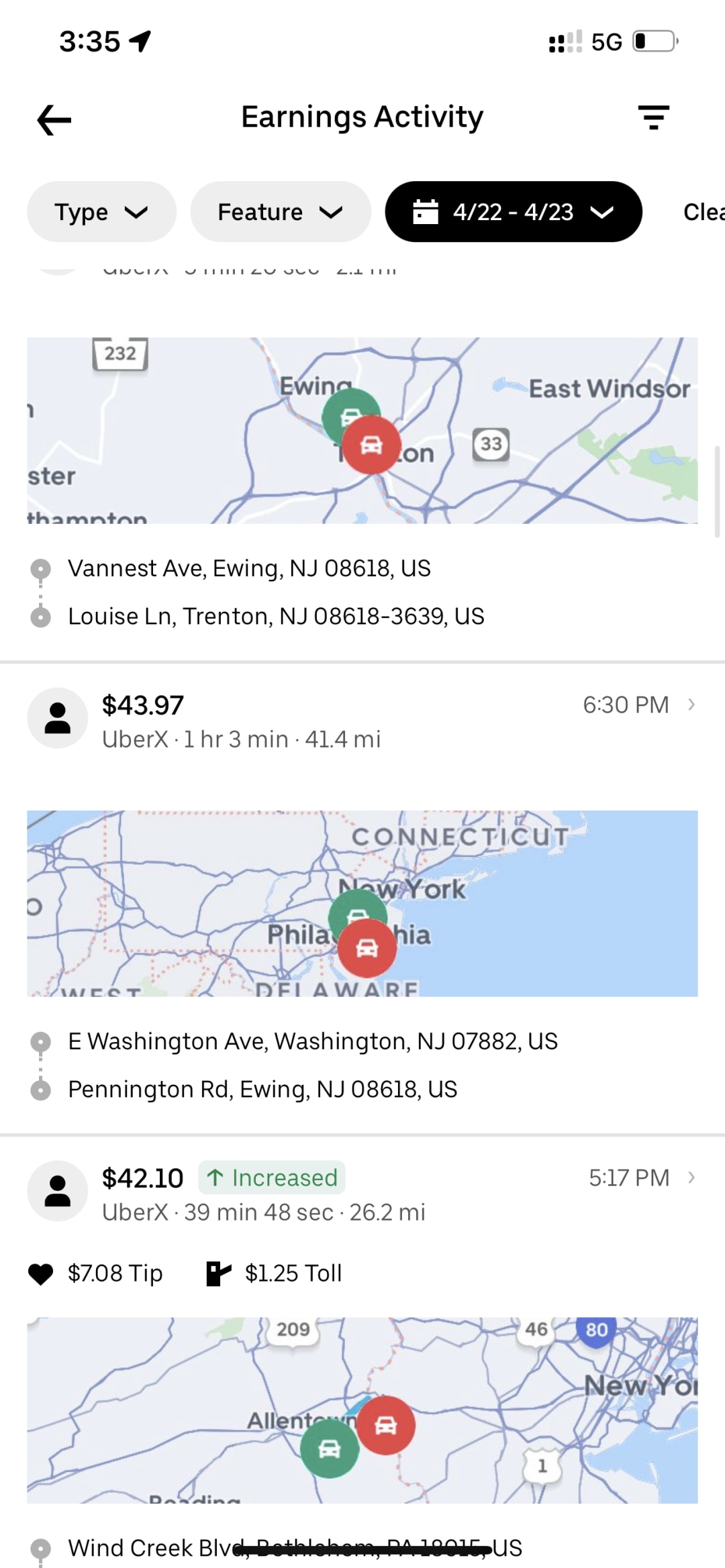Clear the applied filters
The height and width of the screenshot is (1568, 725).
(704, 212)
